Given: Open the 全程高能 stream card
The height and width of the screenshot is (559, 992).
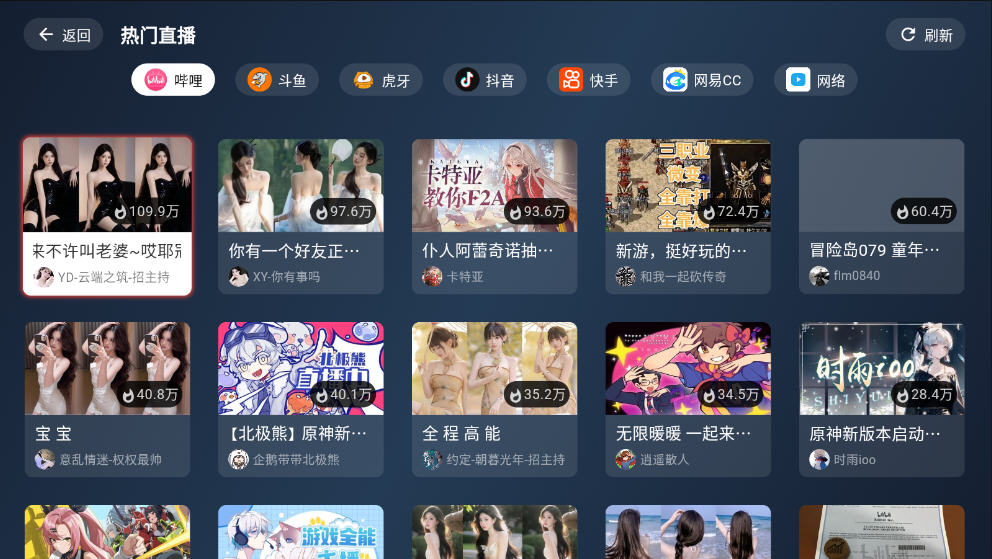Looking at the screenshot, I should (x=494, y=399).
